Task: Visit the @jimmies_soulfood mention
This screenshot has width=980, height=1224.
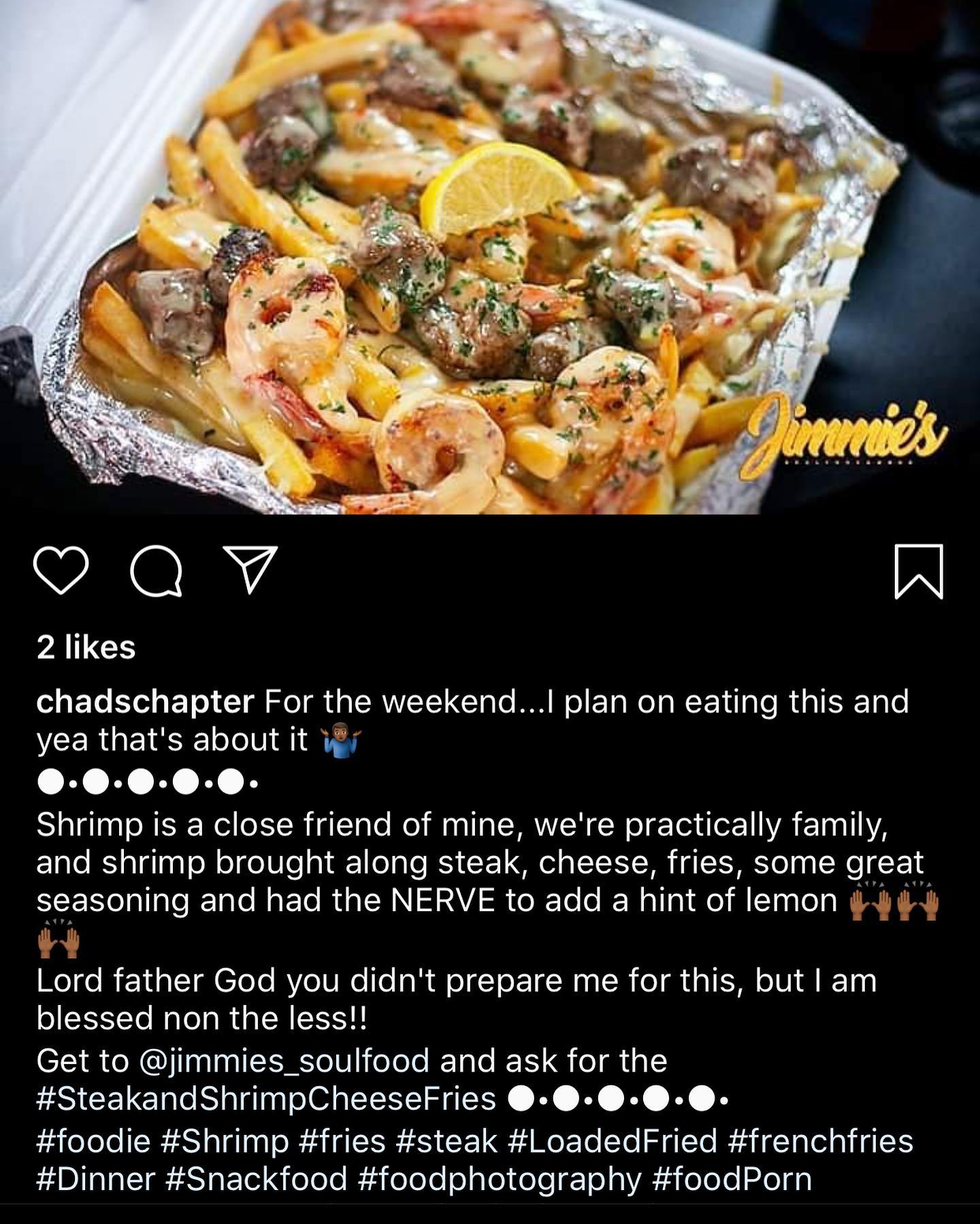Action: [x=284, y=1061]
